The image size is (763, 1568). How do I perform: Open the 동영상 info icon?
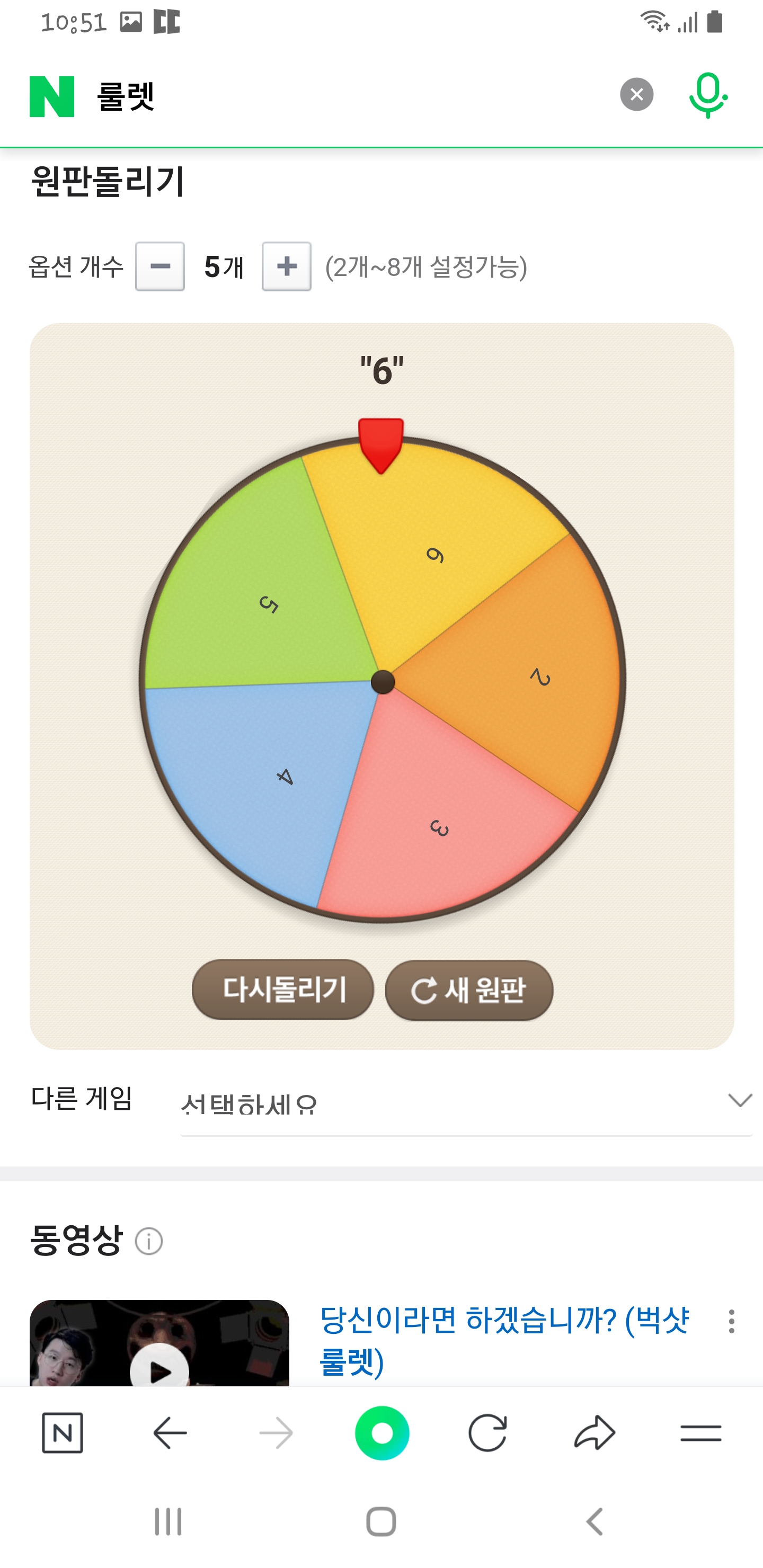coord(148,1241)
